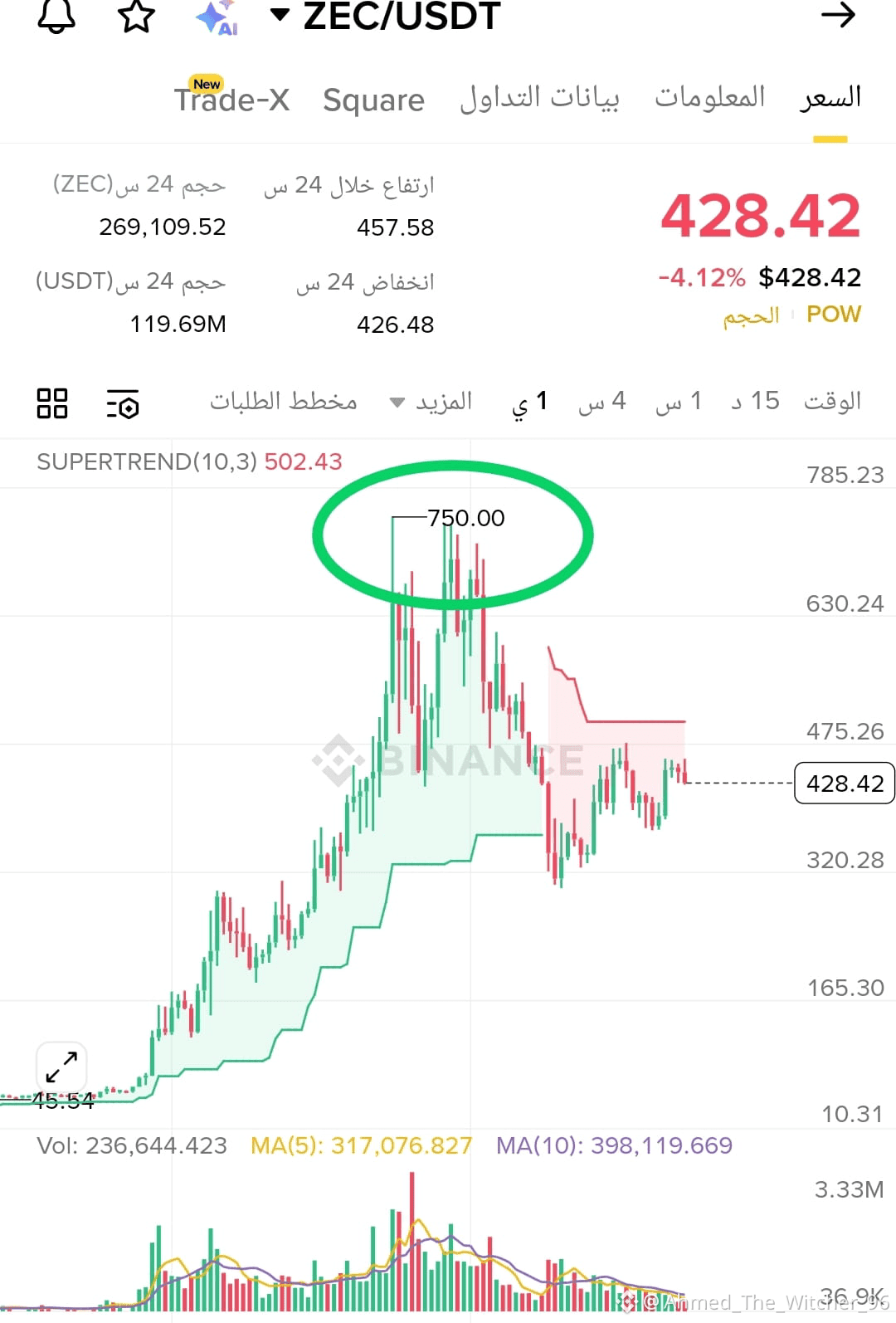Select the الوقت chart view
The width and height of the screenshot is (896, 1323).
[832, 402]
